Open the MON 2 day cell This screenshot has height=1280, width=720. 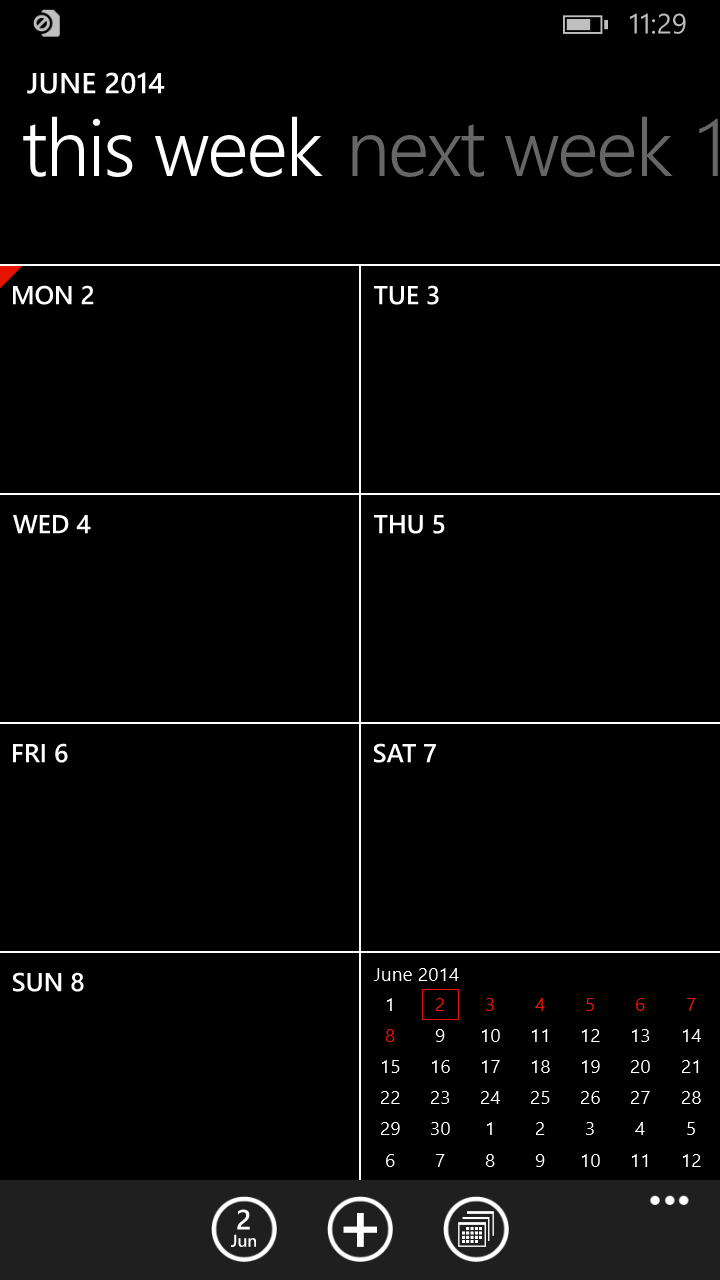coord(179,379)
